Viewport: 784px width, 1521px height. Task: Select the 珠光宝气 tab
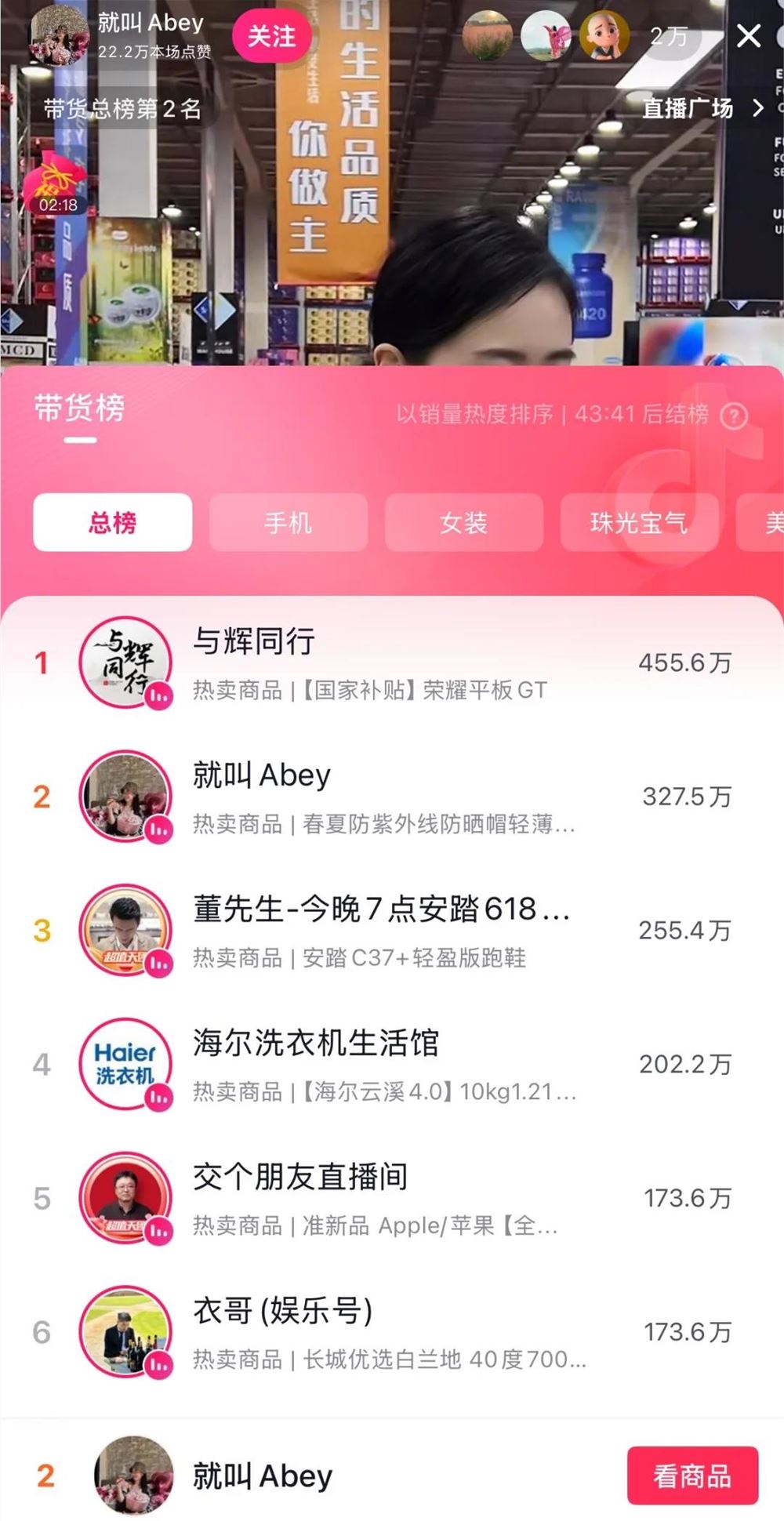pyautogui.click(x=641, y=524)
